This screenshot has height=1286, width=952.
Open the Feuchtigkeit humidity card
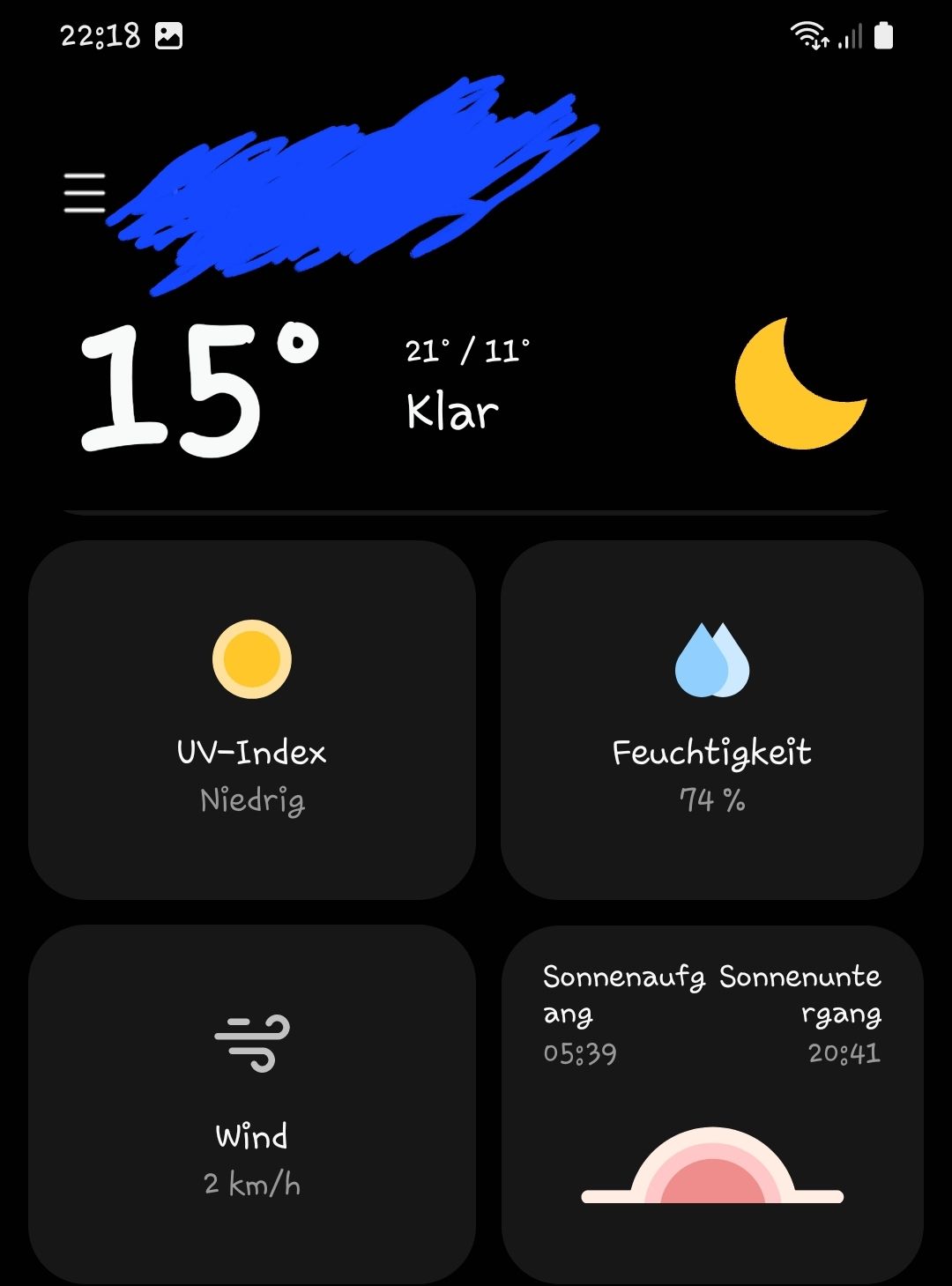coord(712,719)
